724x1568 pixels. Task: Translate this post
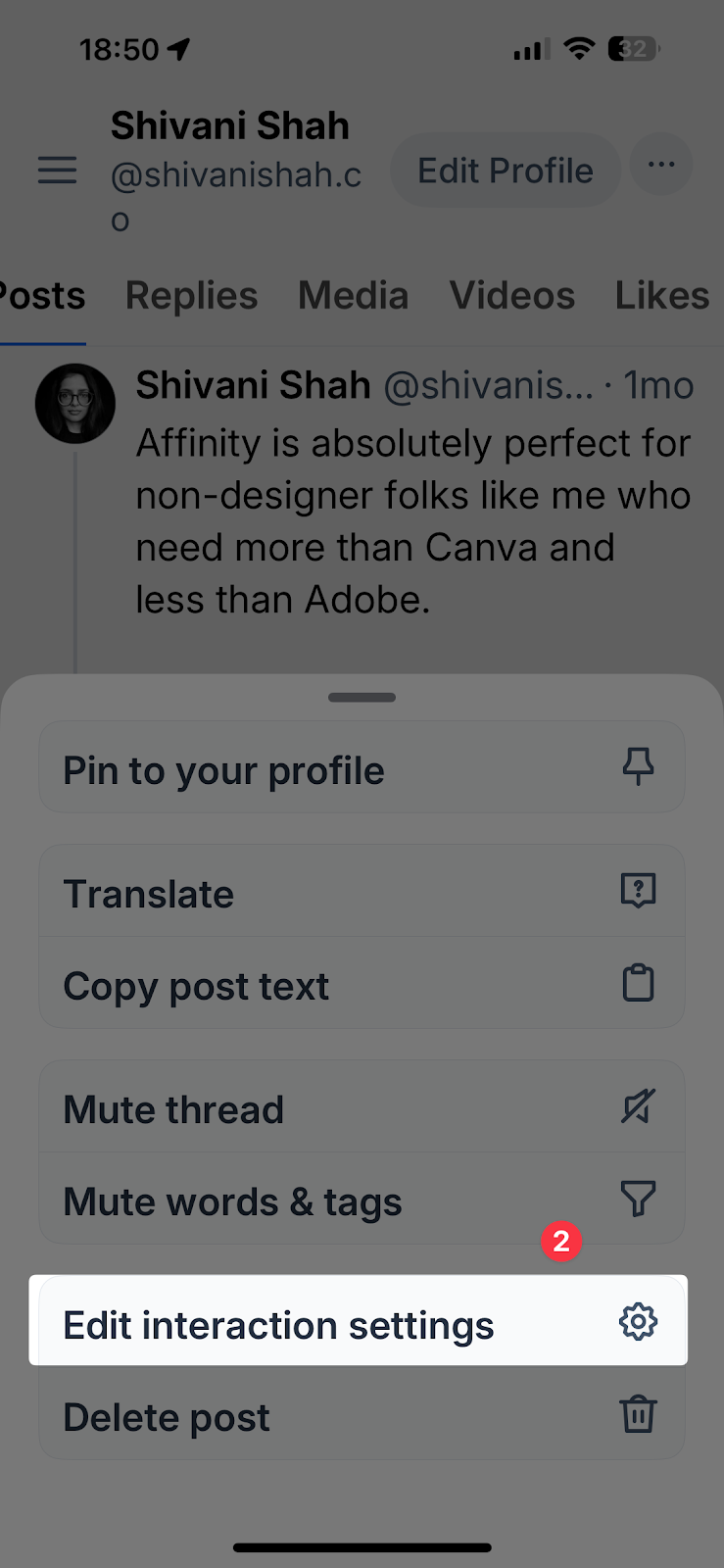tap(361, 893)
